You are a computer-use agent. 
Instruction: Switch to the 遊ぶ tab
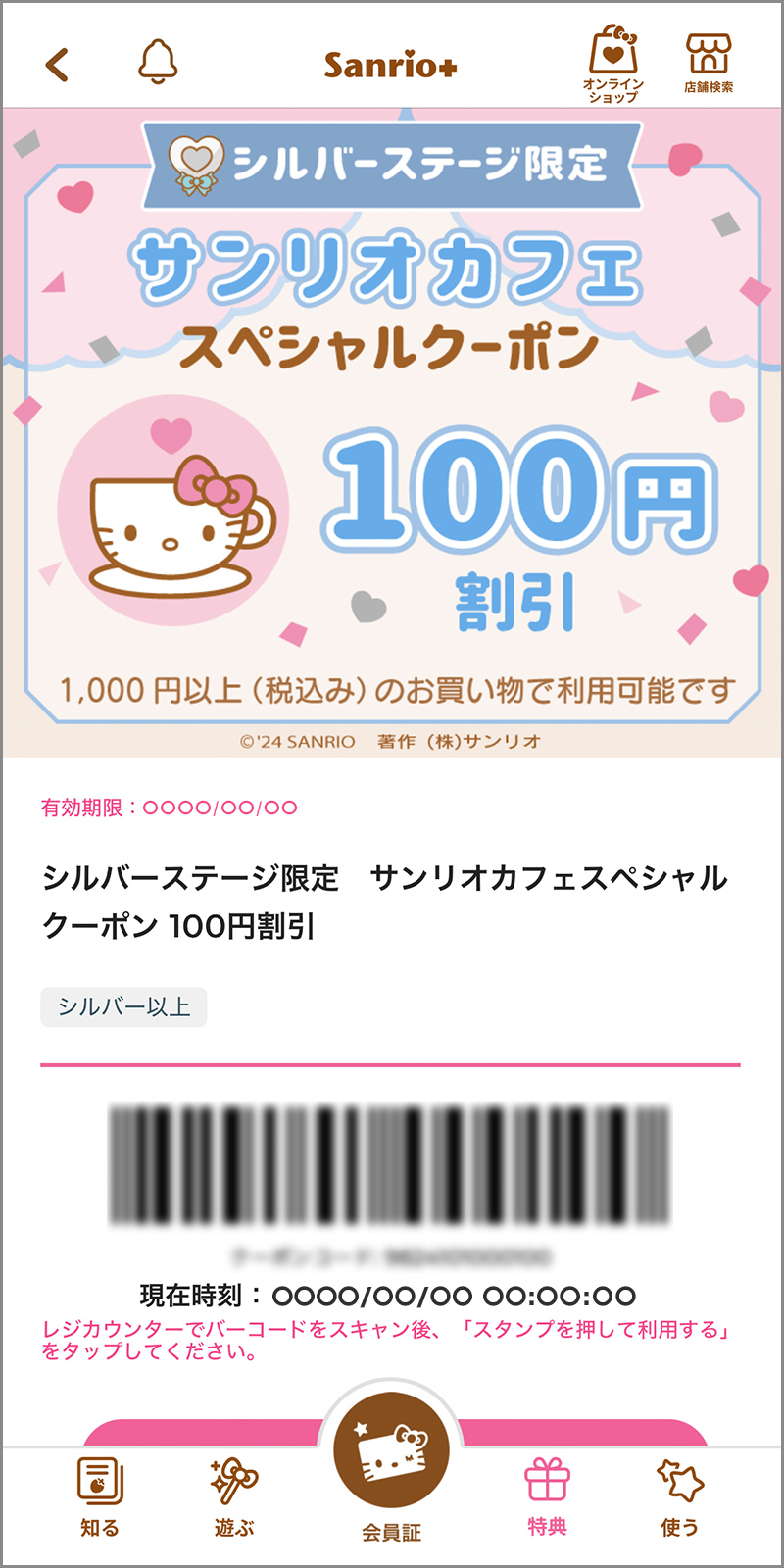(x=234, y=1496)
